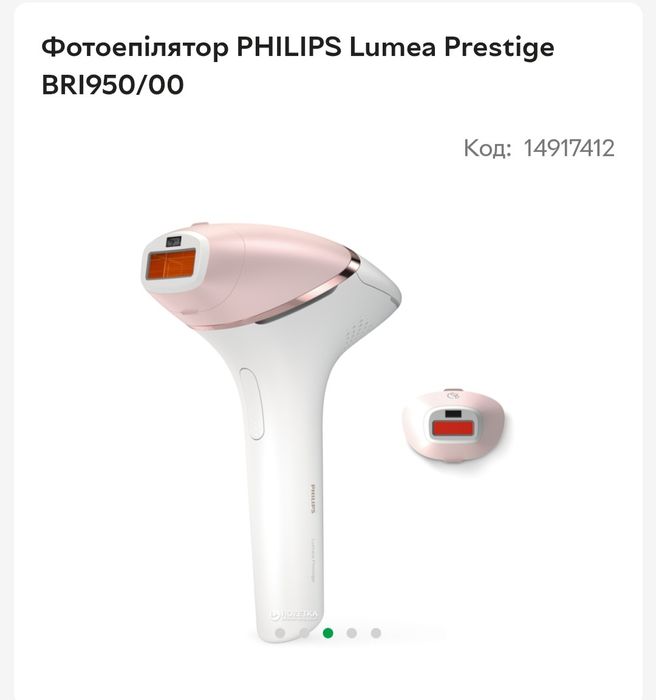
Task: Jump to the last image indicator dot
Action: click(x=376, y=633)
